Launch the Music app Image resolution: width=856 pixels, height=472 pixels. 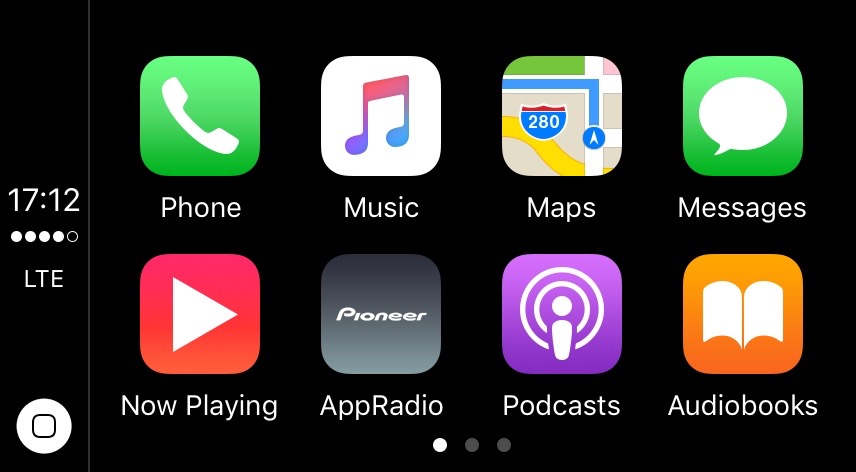pos(381,116)
